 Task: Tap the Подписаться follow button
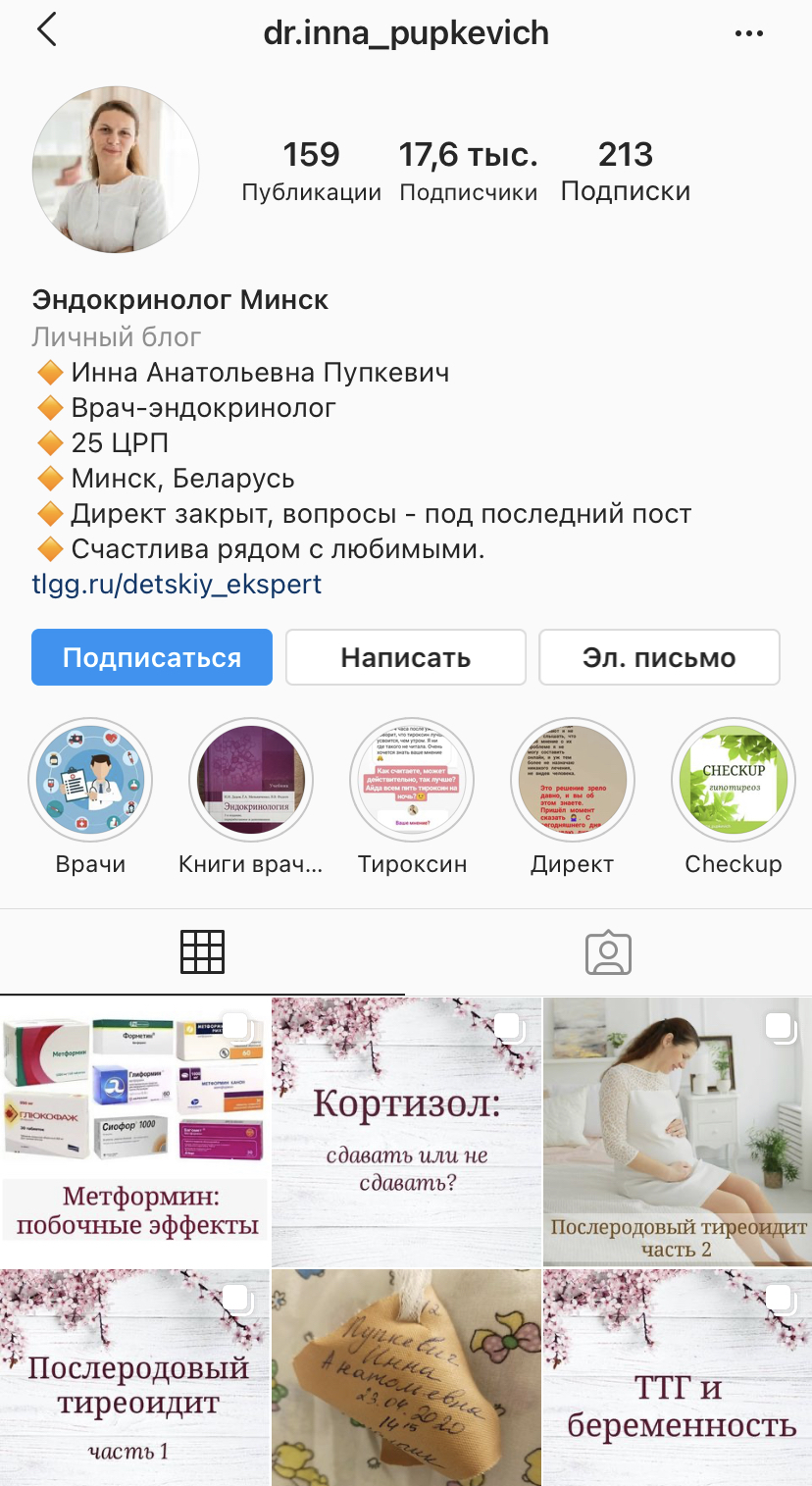click(x=152, y=657)
